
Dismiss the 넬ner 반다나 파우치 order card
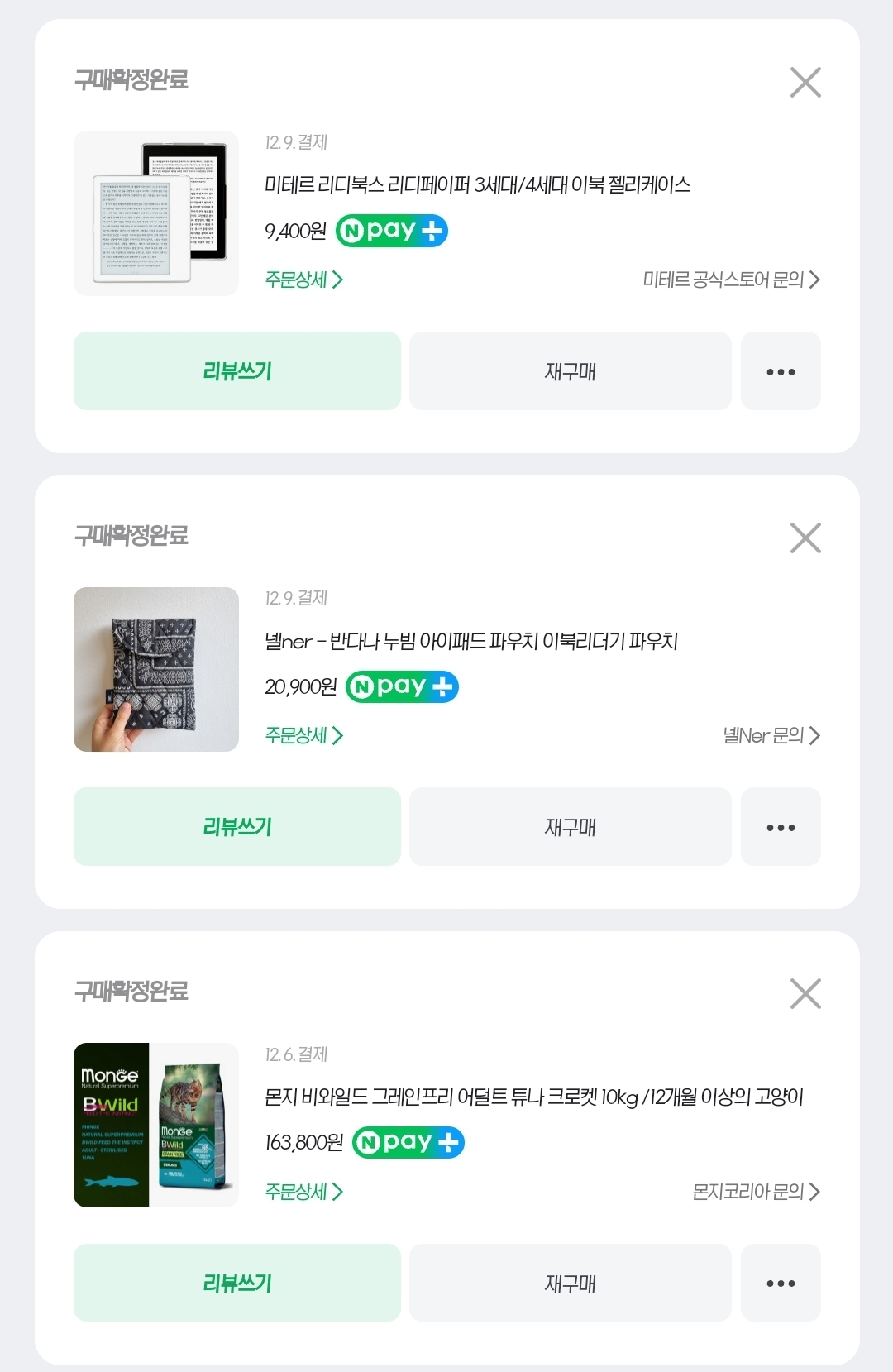point(805,538)
